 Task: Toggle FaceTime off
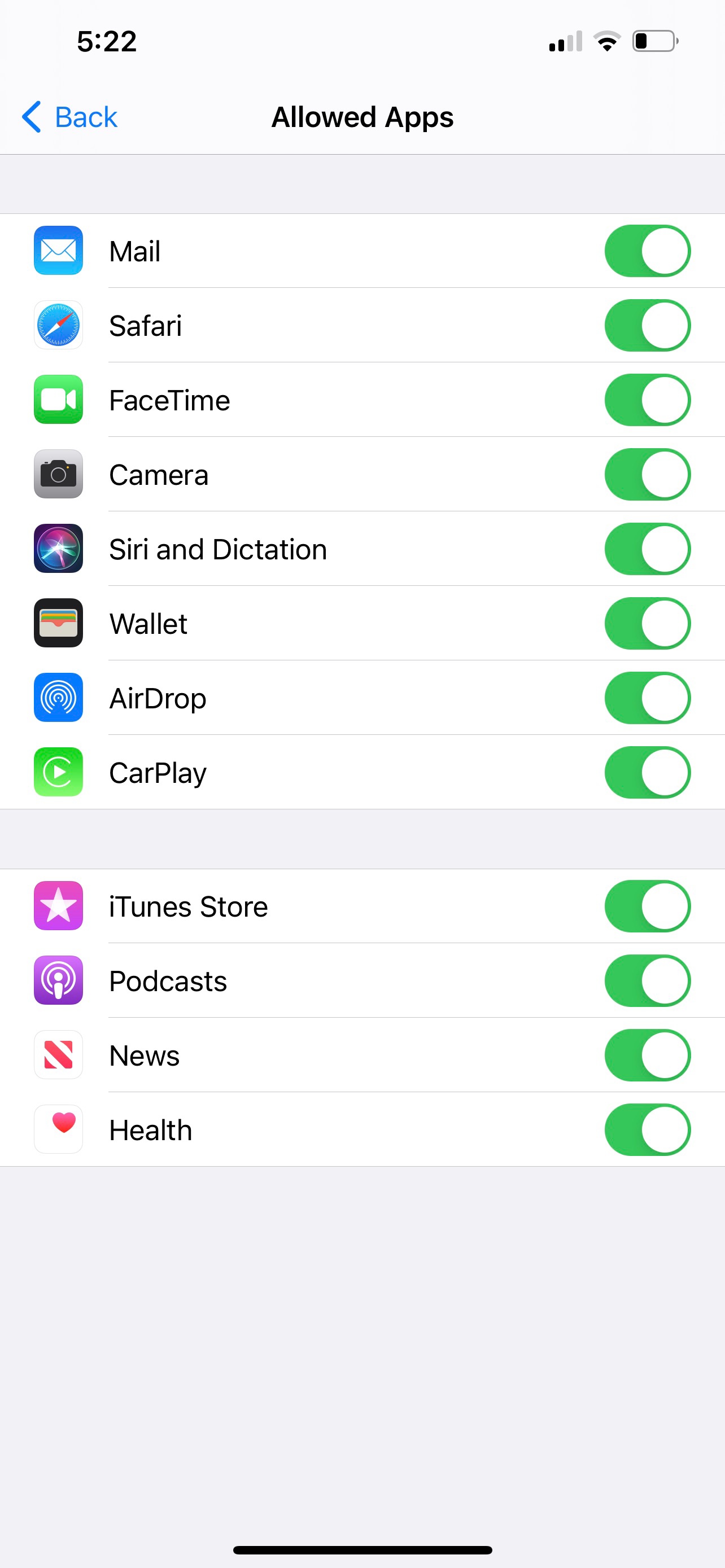pyautogui.click(x=648, y=400)
